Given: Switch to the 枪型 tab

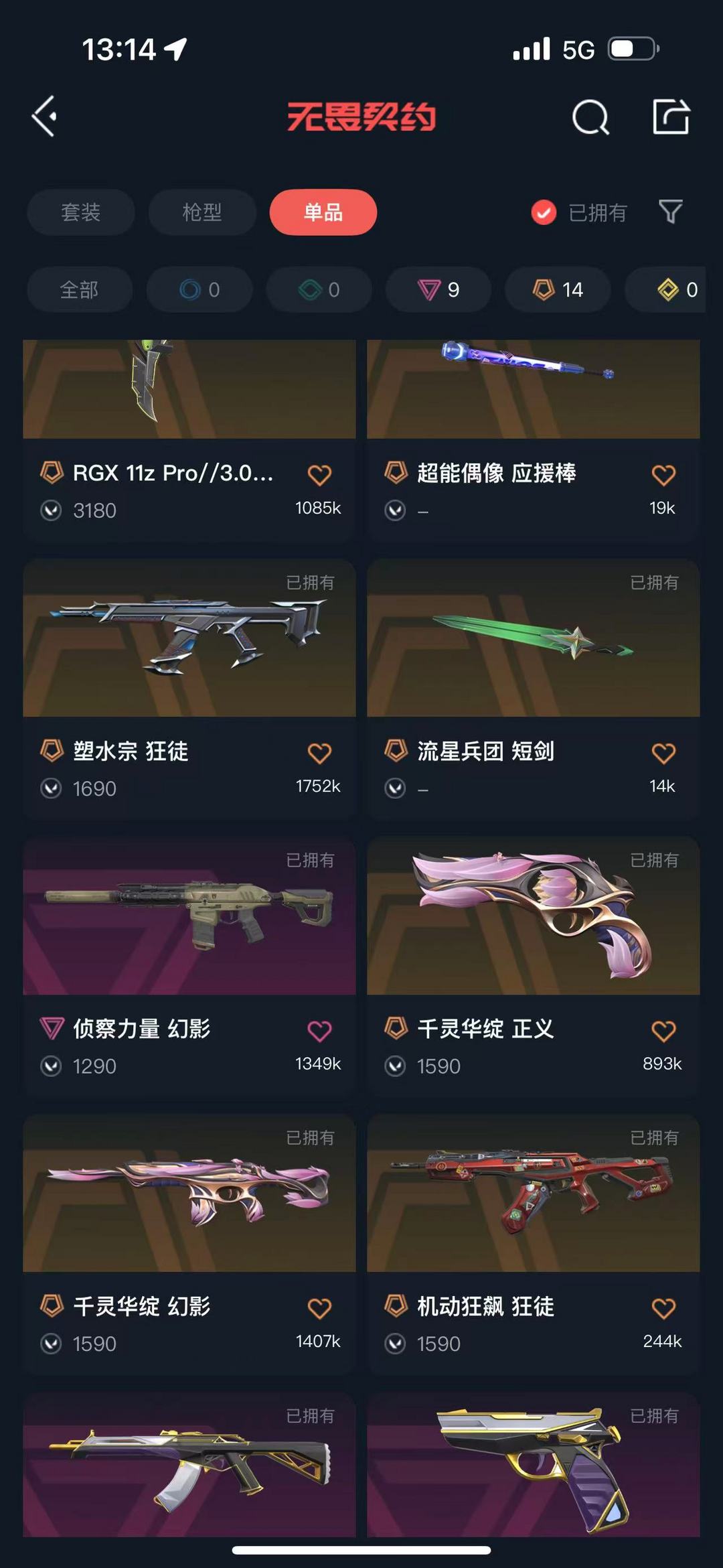Looking at the screenshot, I should (x=202, y=212).
